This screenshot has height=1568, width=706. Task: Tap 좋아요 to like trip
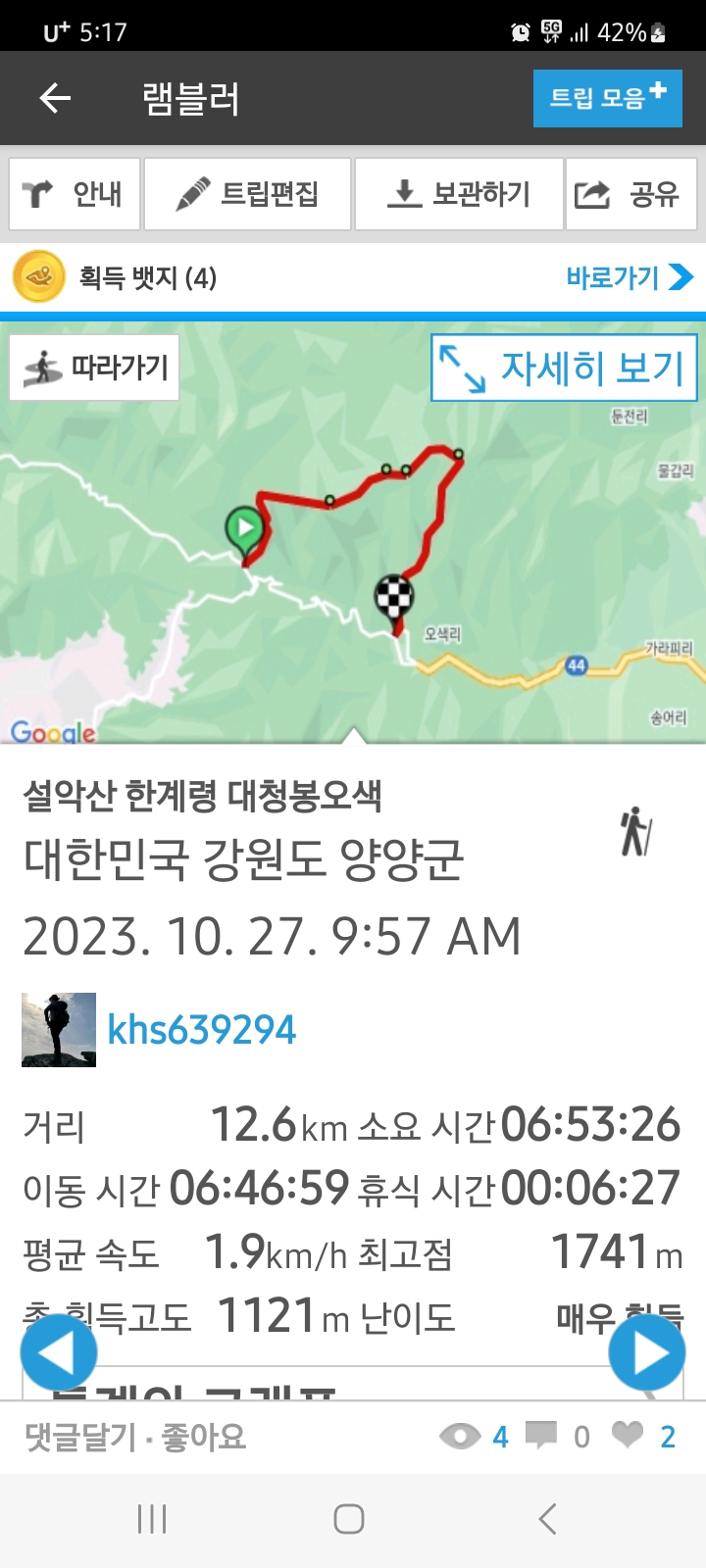pyautogui.click(x=204, y=1437)
